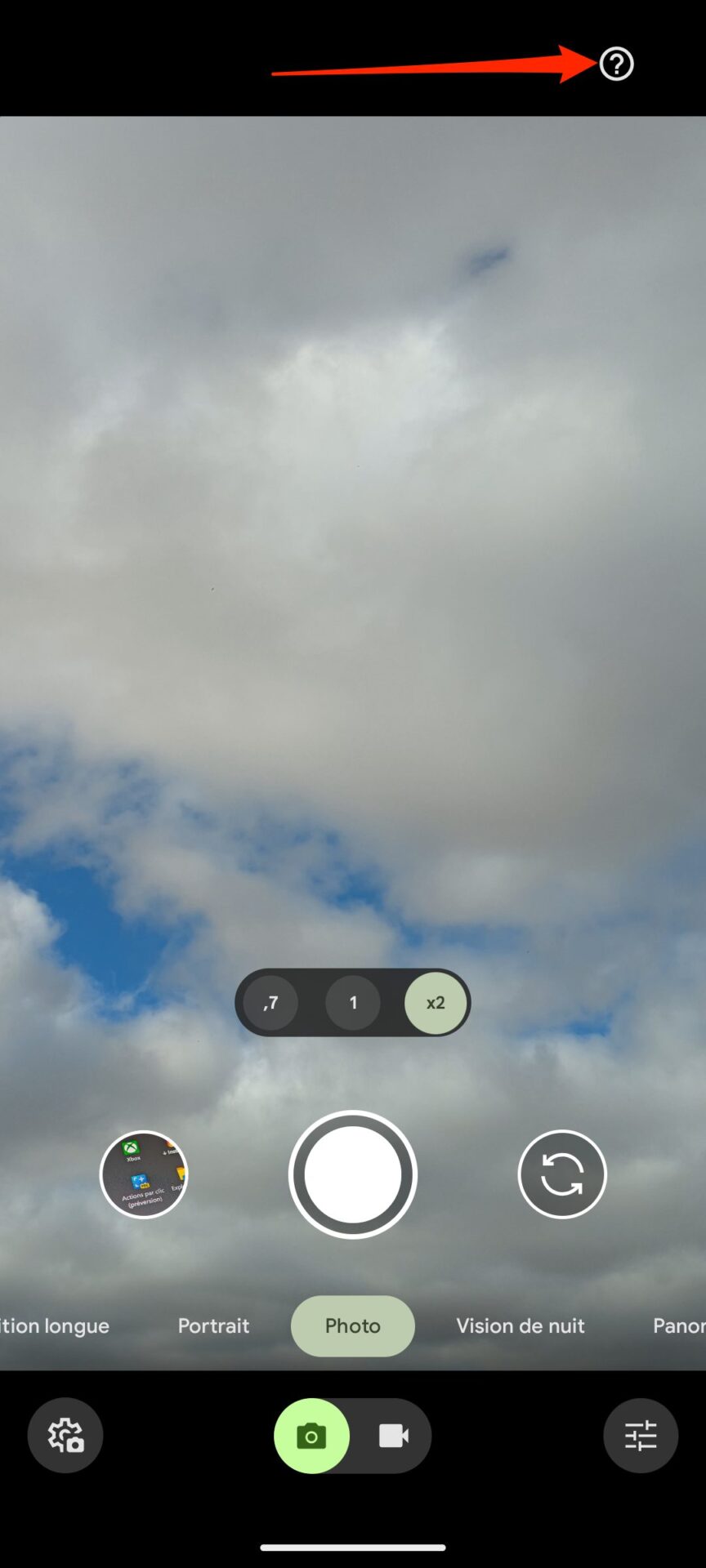Choose the x2 zoom level

point(436,1002)
